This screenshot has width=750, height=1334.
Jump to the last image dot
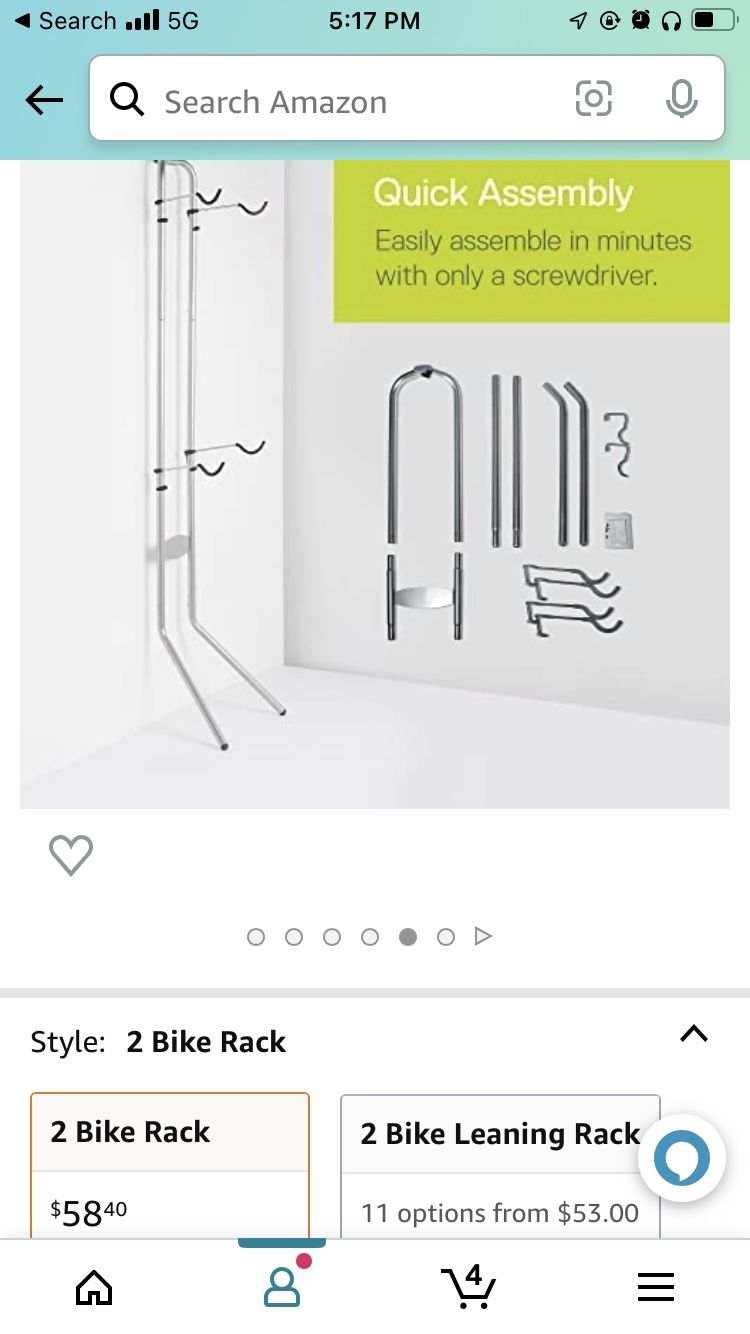point(446,937)
